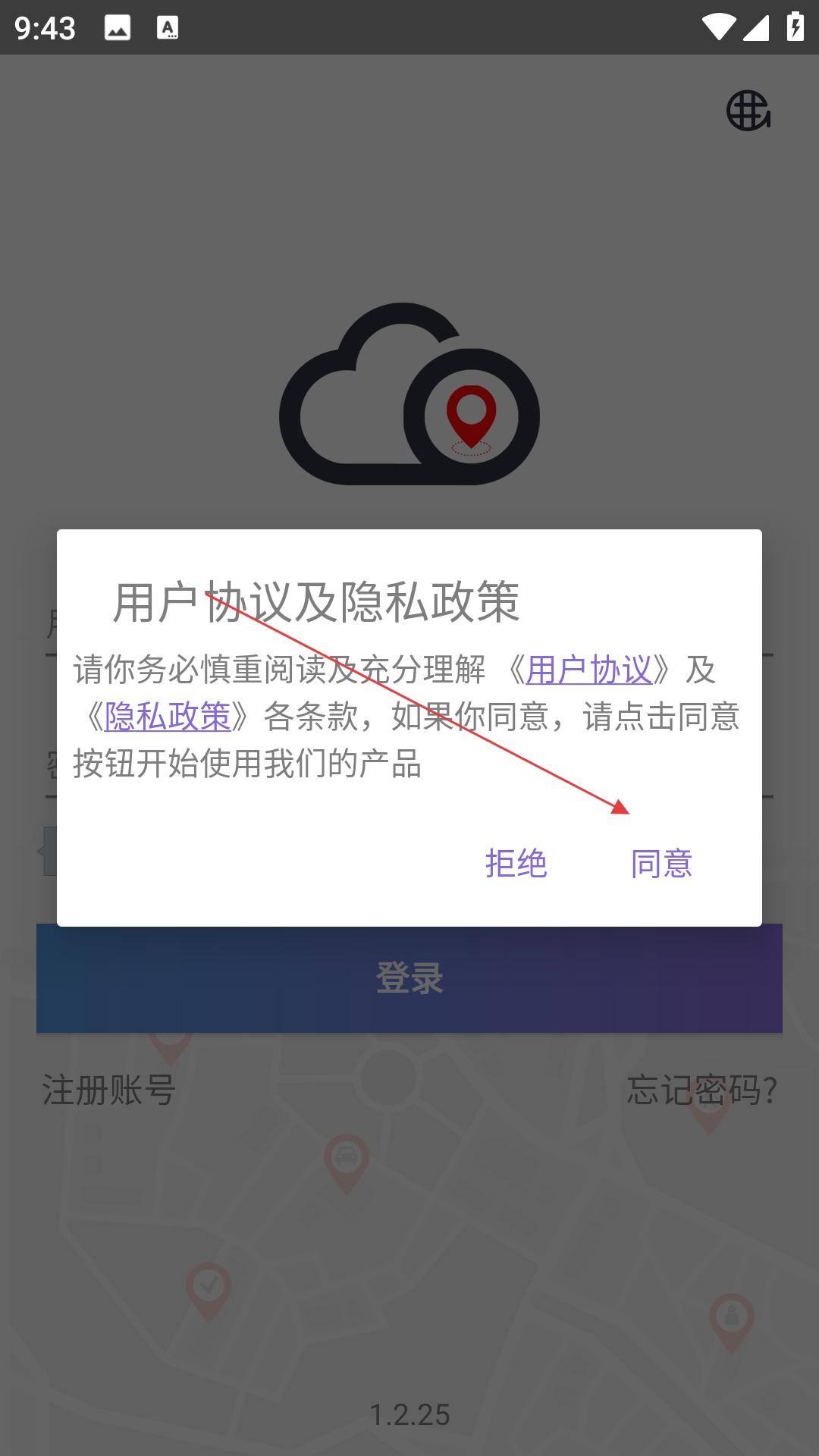Viewport: 819px width, 1456px height.
Task: Tap 同意 to accept the agreement
Action: [x=661, y=864]
